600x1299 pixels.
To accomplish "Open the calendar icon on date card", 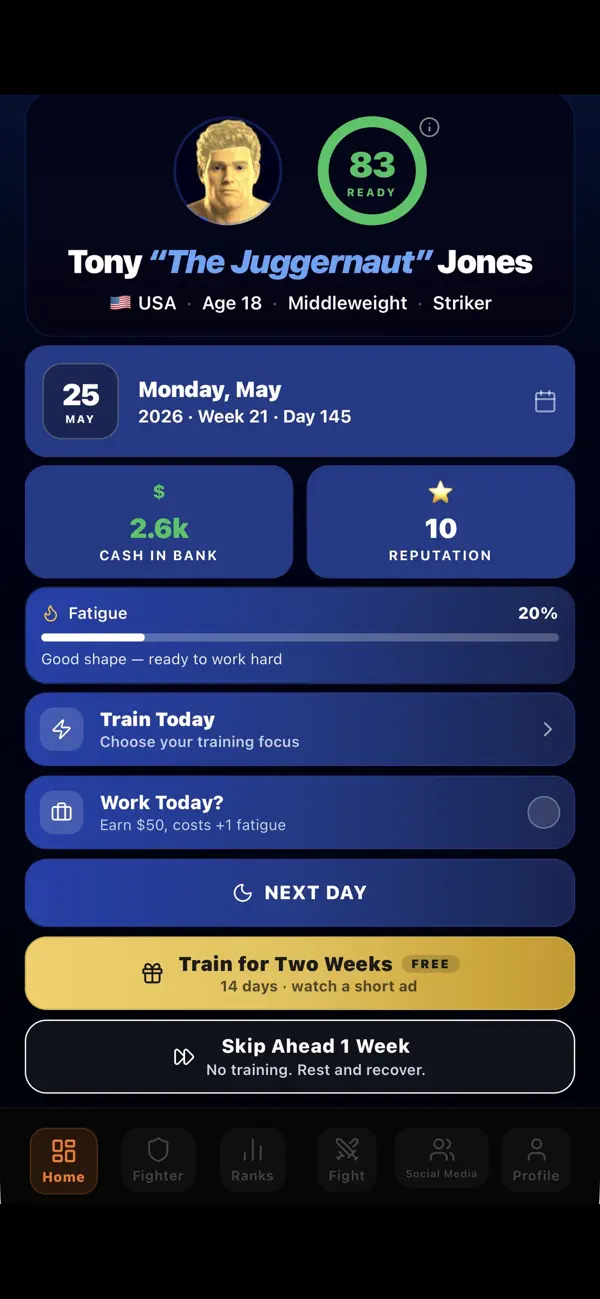I will [x=545, y=401].
